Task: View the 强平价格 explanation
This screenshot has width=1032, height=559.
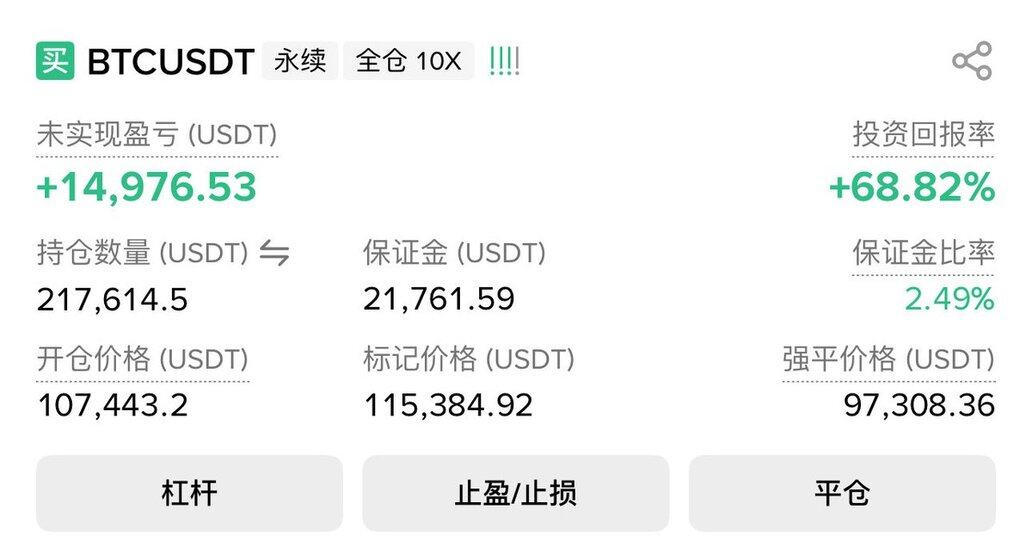Action: click(888, 359)
